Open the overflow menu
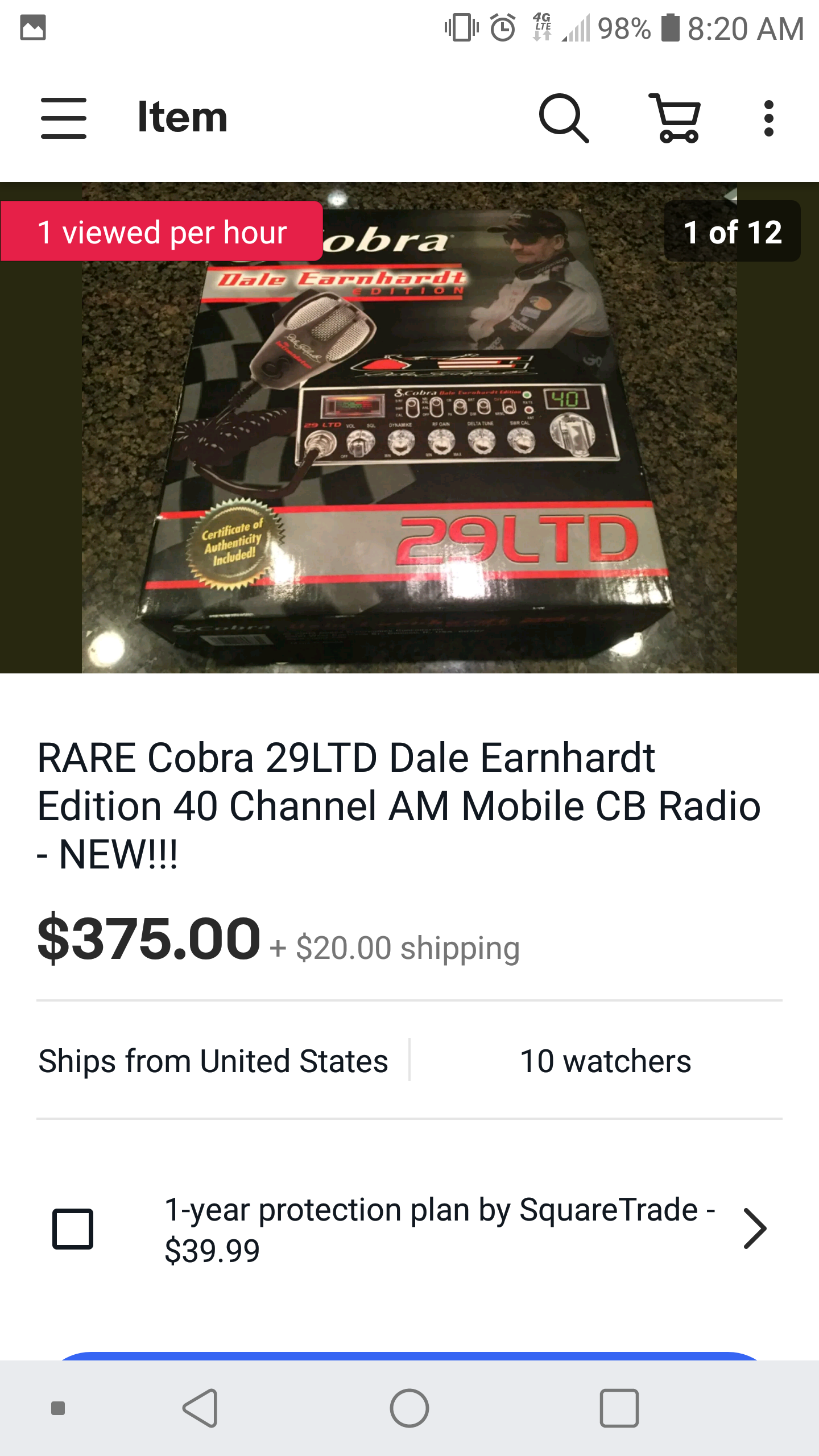Viewport: 819px width, 1456px height. 768,118
